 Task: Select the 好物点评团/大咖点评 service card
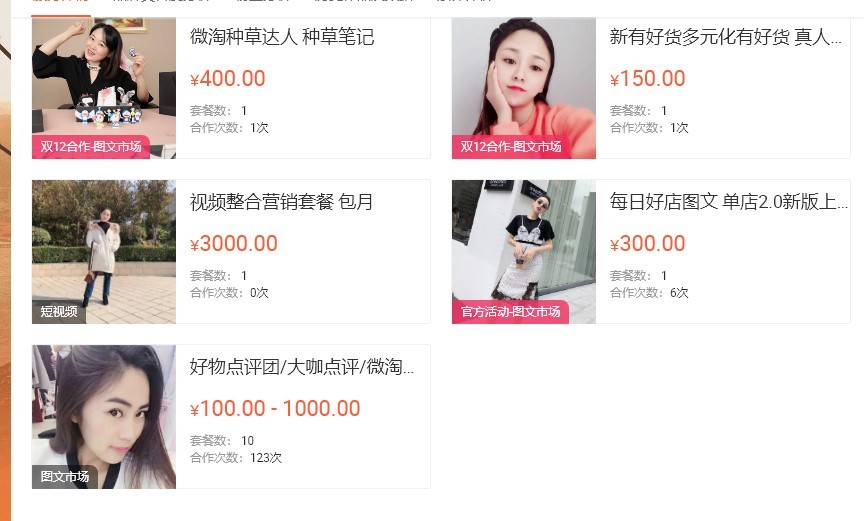[301, 367]
